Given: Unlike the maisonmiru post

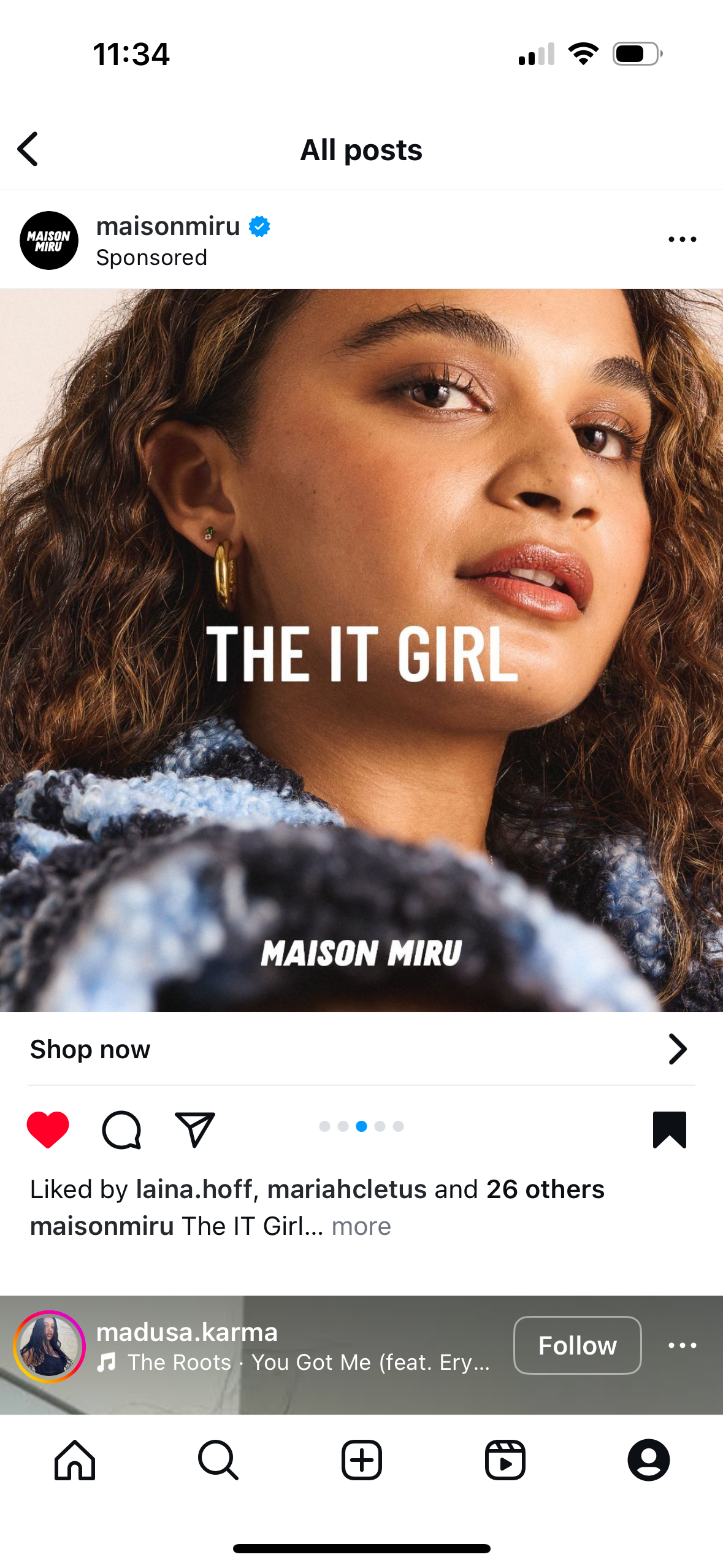Looking at the screenshot, I should 48,1129.
